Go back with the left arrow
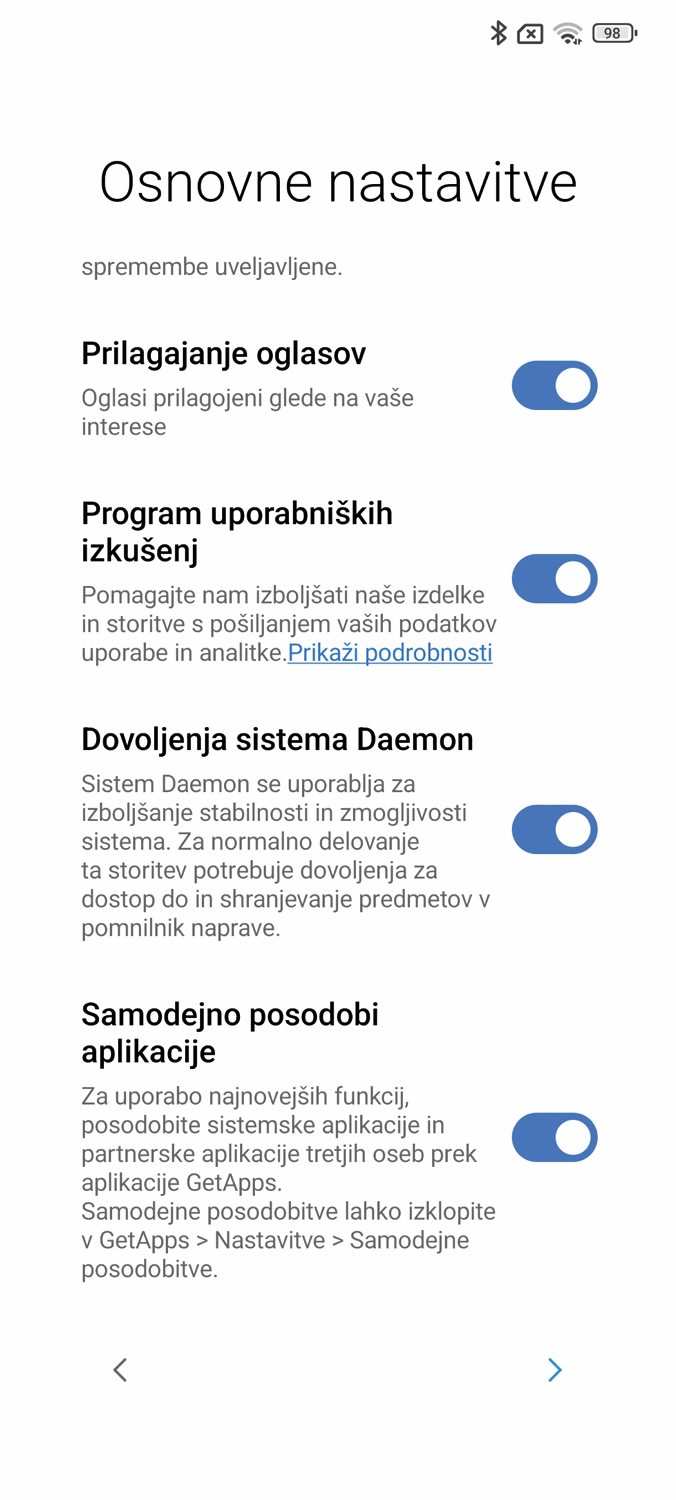 click(120, 1370)
